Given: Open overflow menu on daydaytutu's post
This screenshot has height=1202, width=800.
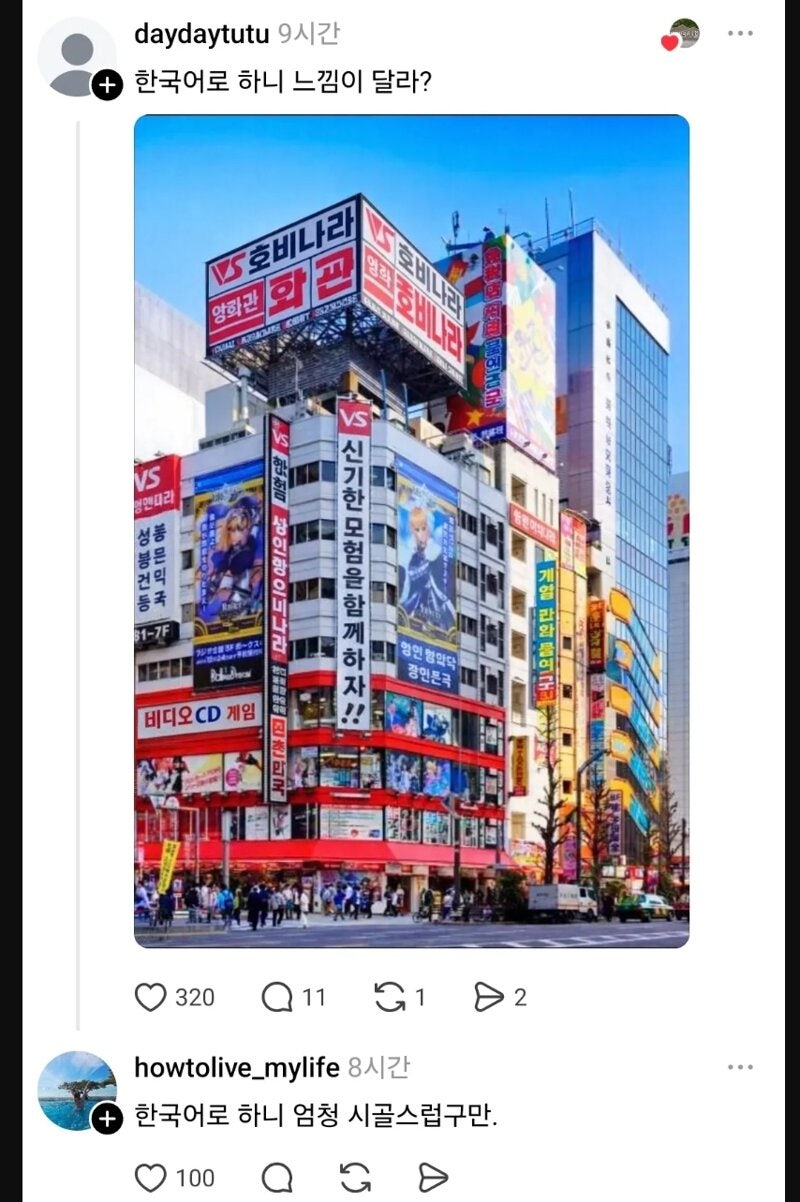Looking at the screenshot, I should tap(740, 33).
